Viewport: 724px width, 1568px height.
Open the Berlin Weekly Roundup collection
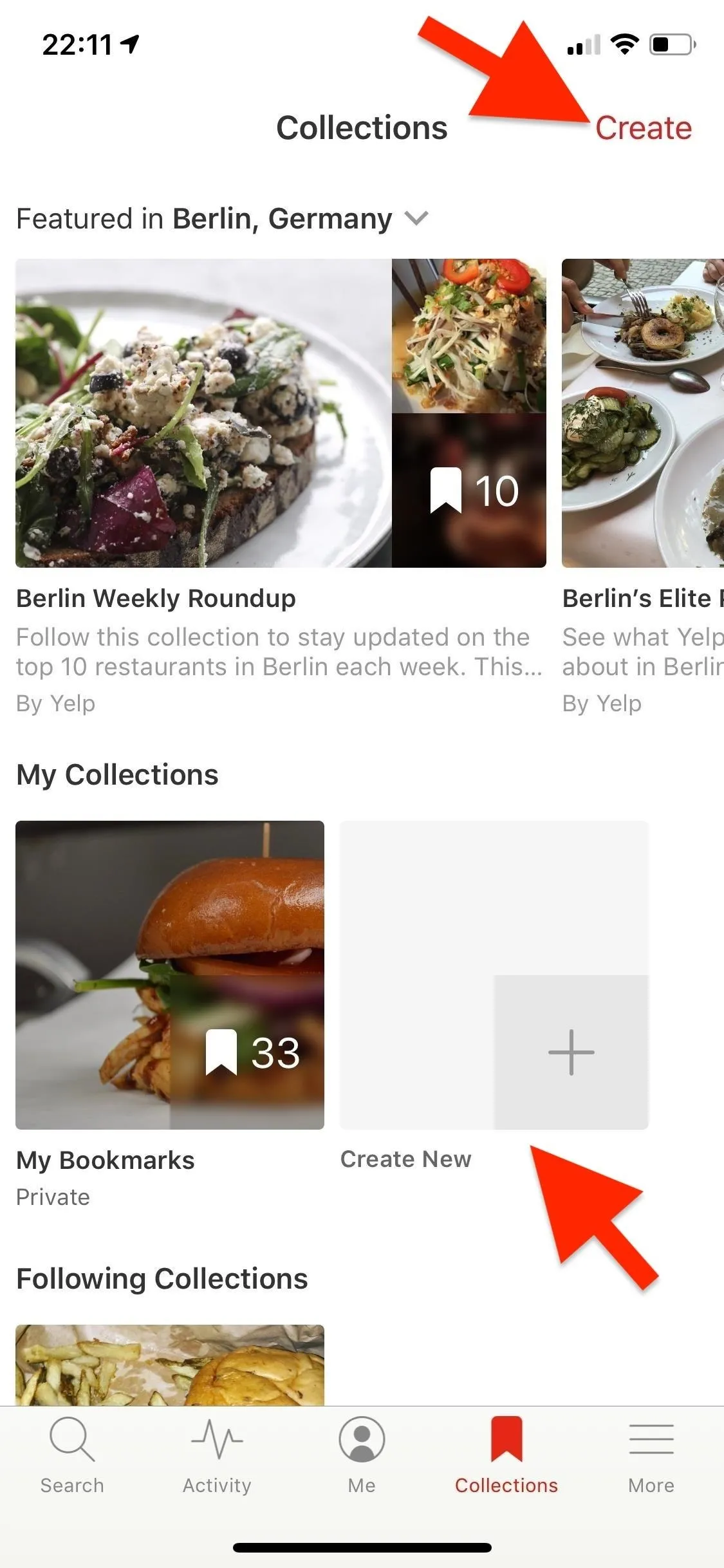(281, 413)
